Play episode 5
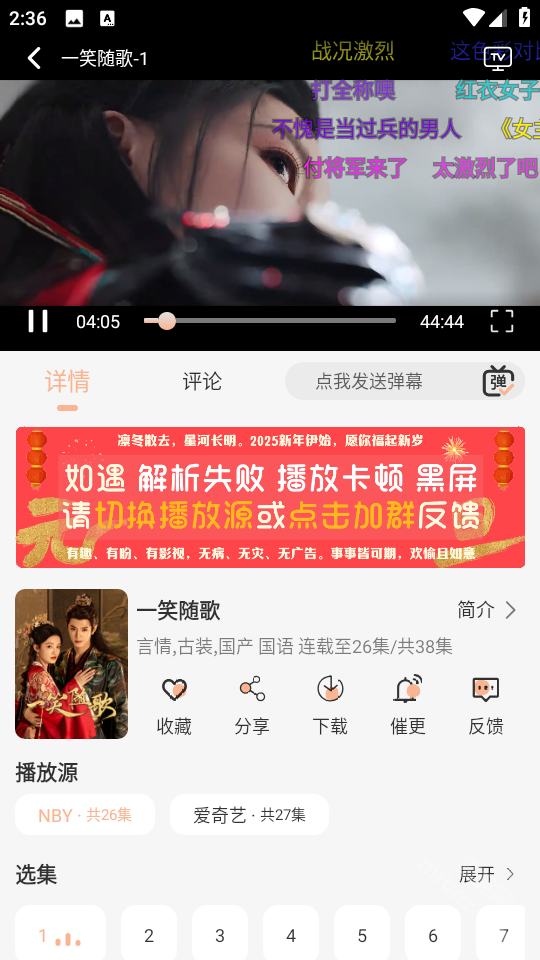 tap(362, 935)
